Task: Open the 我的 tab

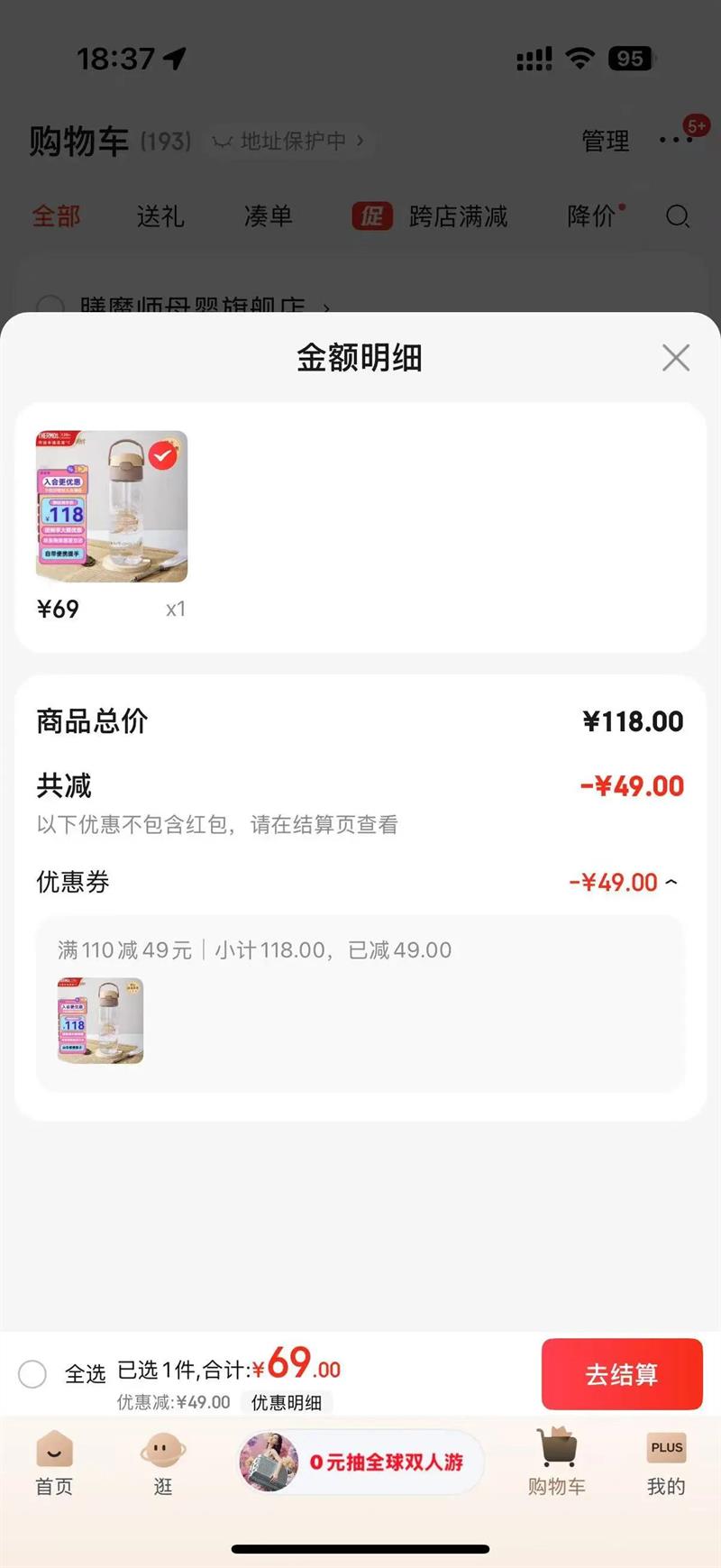Action: click(x=666, y=1463)
